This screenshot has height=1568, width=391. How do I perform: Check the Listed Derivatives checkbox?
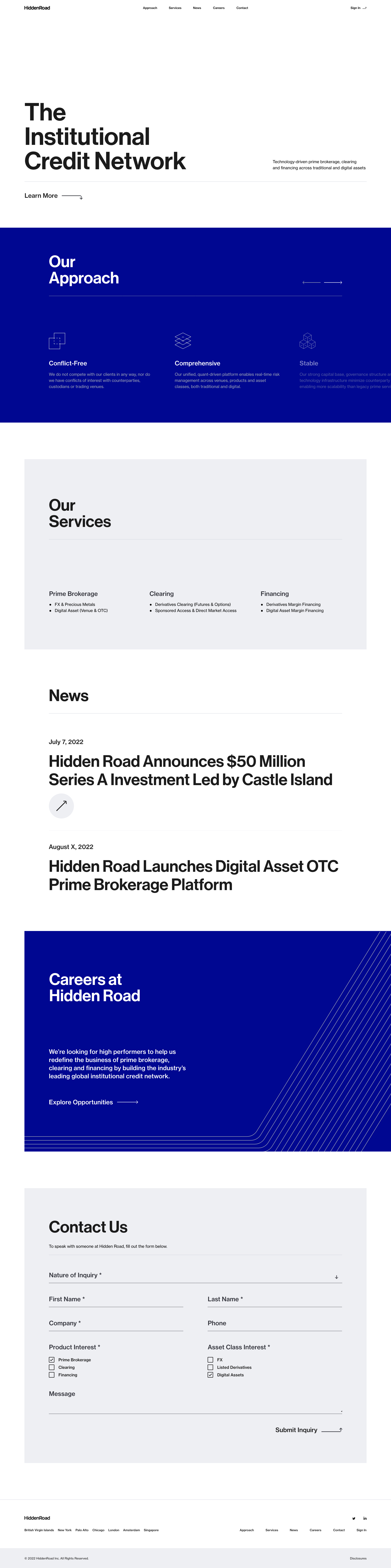(211, 1367)
